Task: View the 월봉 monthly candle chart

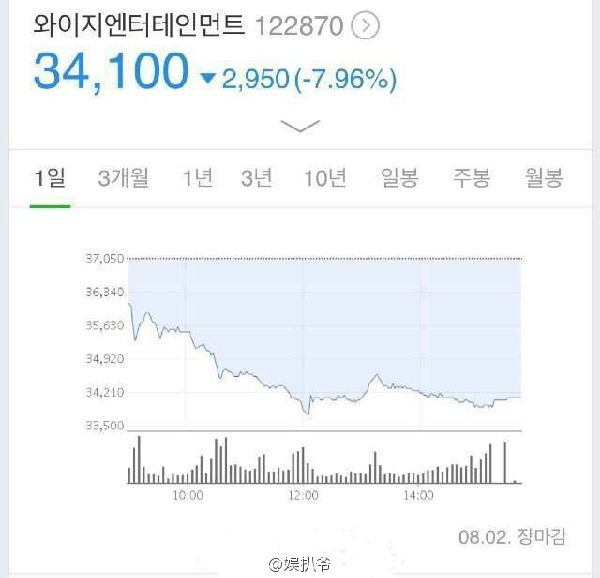Action: click(544, 178)
